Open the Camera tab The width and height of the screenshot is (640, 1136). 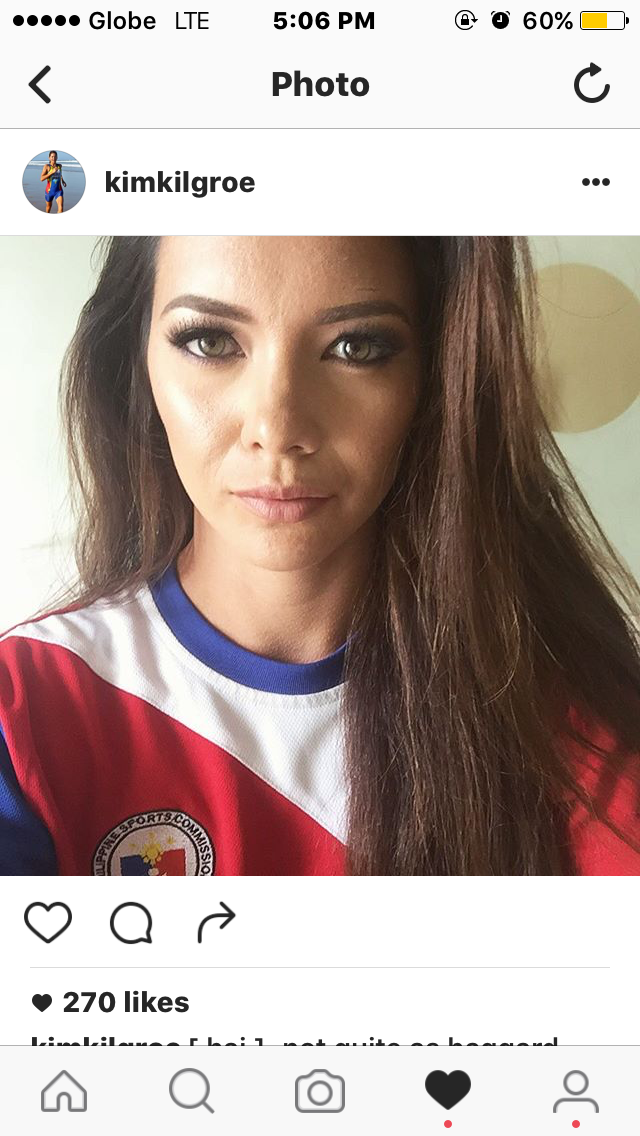[x=320, y=1091]
